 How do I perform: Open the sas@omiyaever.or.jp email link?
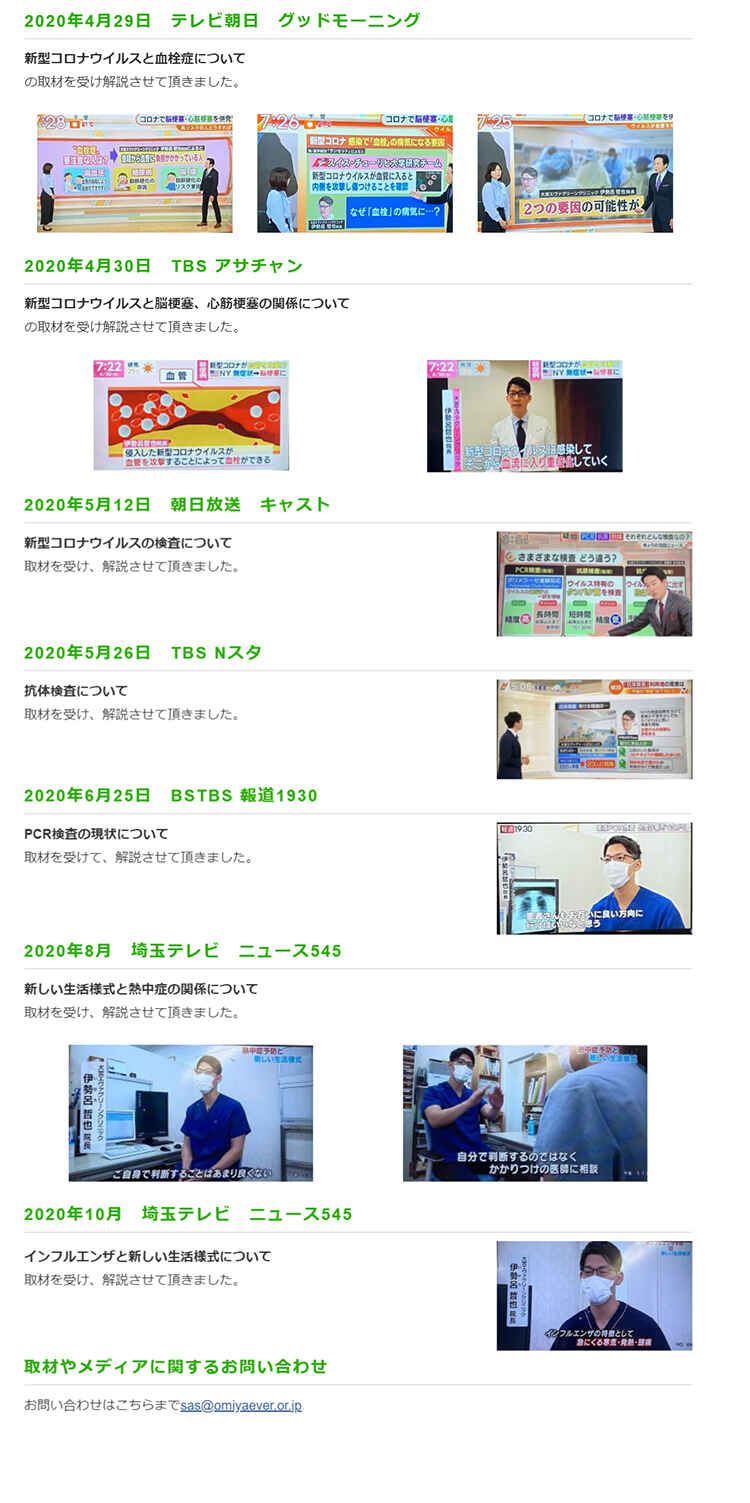click(240, 1405)
